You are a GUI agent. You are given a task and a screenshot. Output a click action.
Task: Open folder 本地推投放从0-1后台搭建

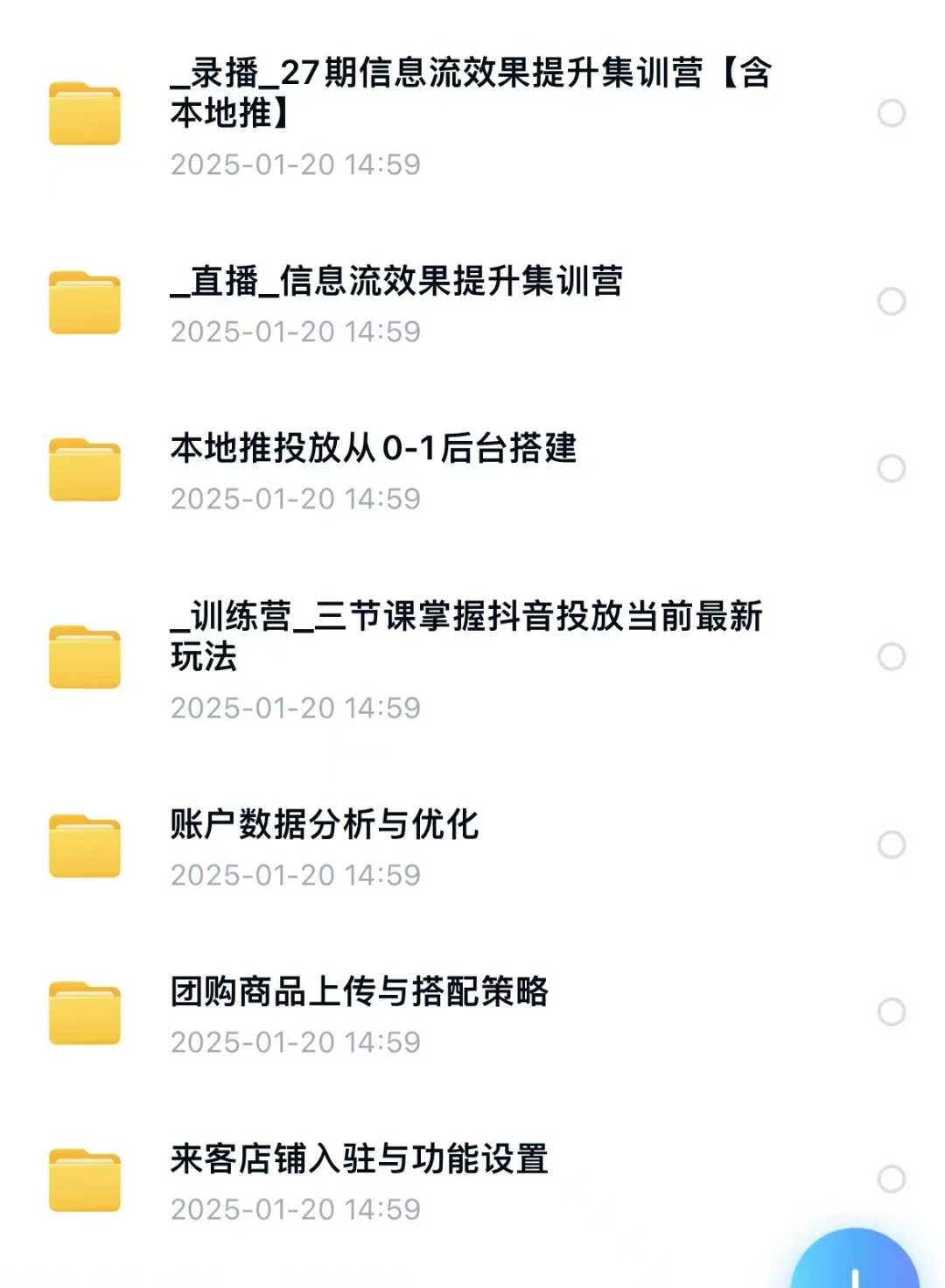[x=374, y=449]
